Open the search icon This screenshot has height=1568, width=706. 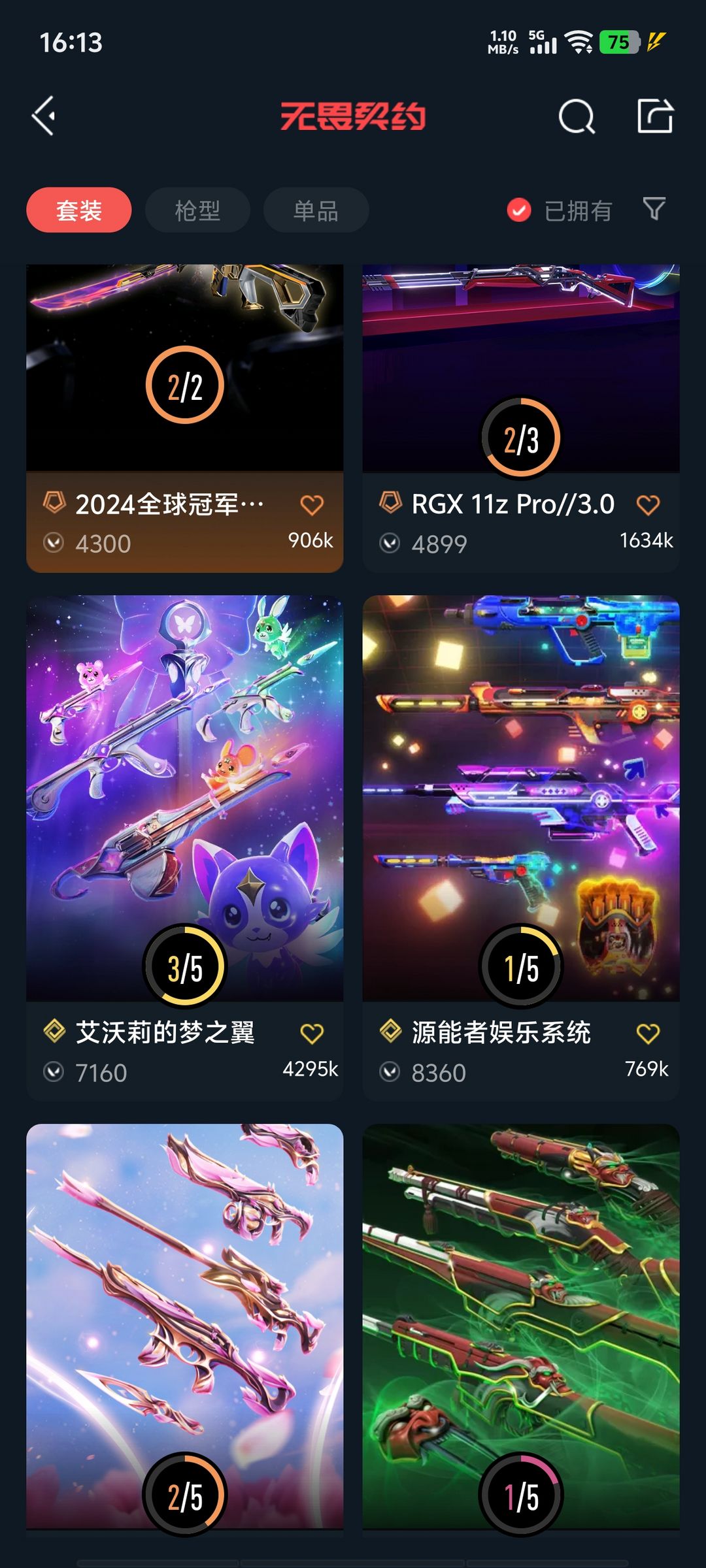(577, 117)
